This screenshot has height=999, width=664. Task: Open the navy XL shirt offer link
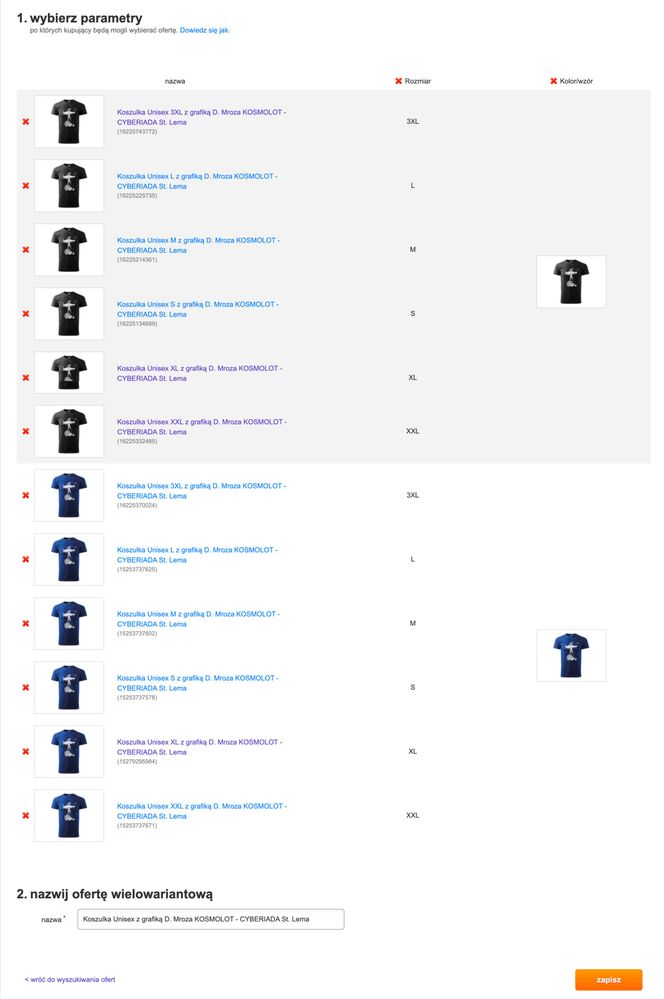[x=199, y=747]
